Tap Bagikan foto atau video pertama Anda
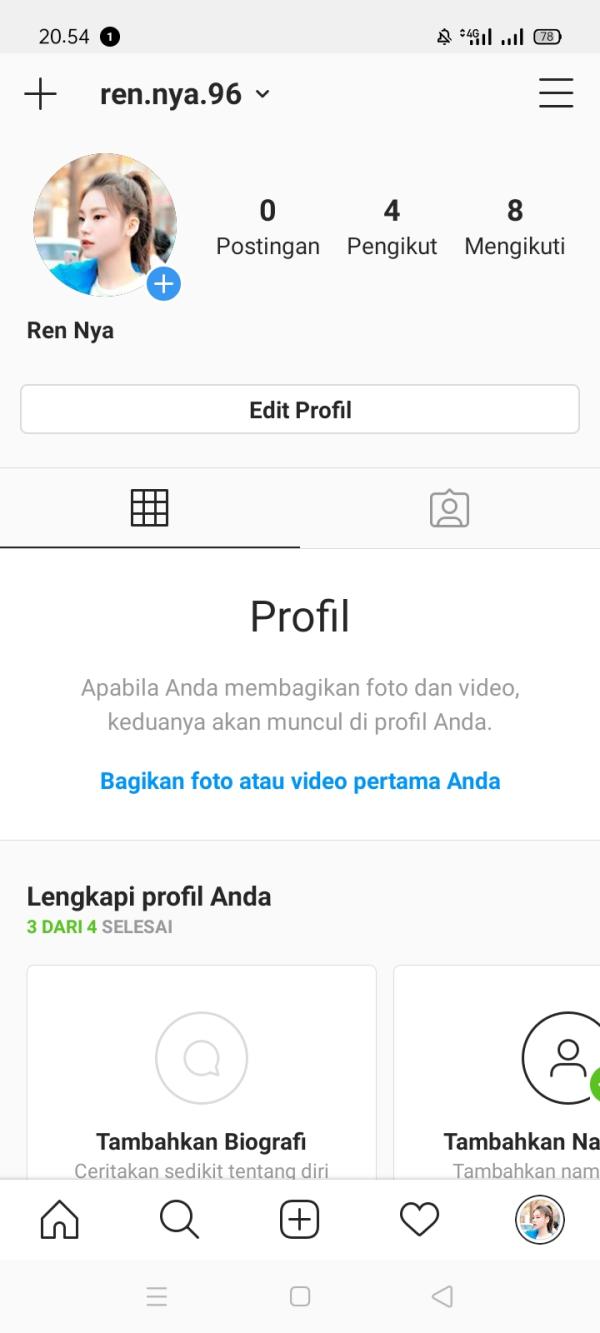This screenshot has height=1333, width=600. 300,781
